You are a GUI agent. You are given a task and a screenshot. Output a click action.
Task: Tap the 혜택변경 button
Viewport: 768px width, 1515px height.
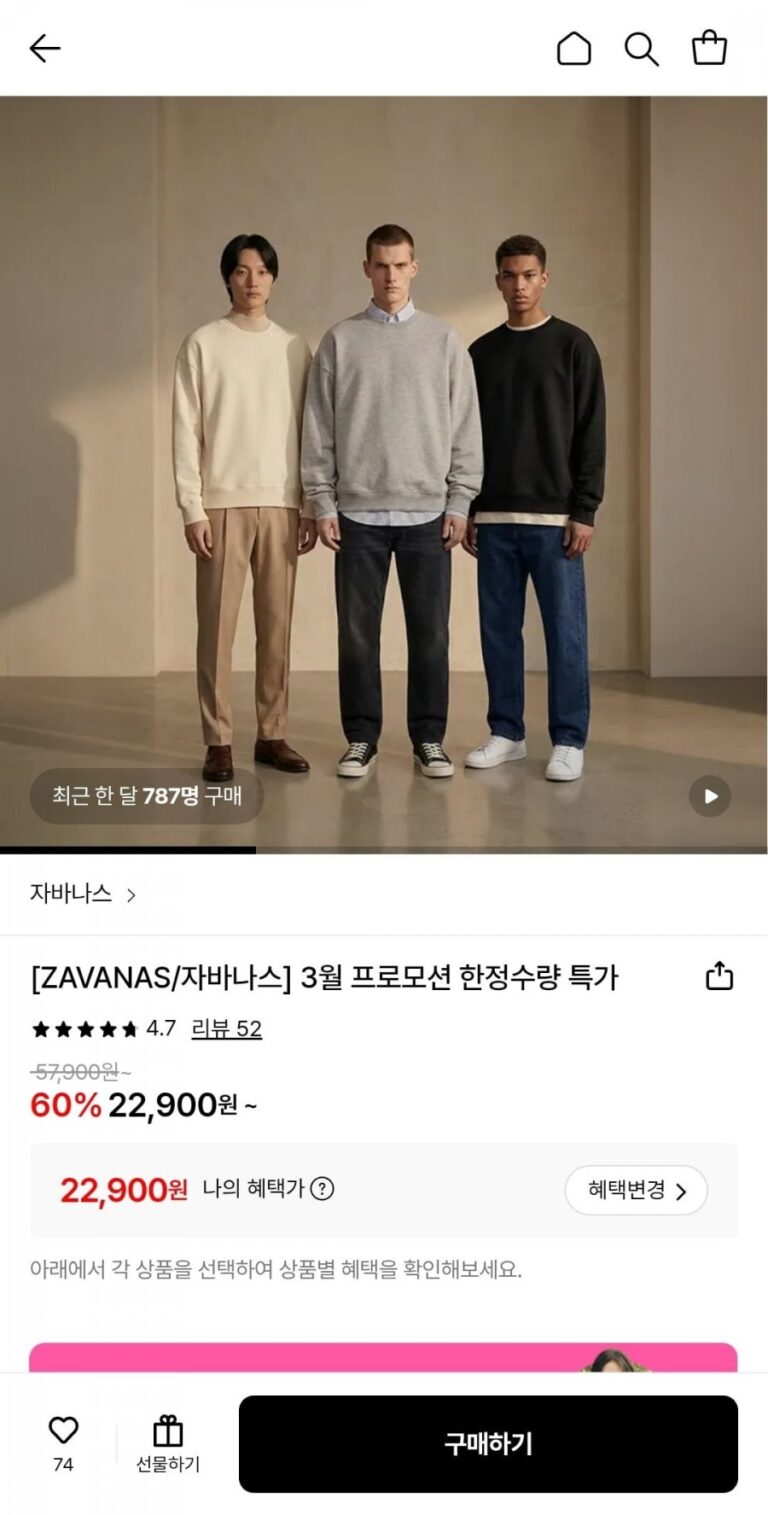(x=636, y=1190)
